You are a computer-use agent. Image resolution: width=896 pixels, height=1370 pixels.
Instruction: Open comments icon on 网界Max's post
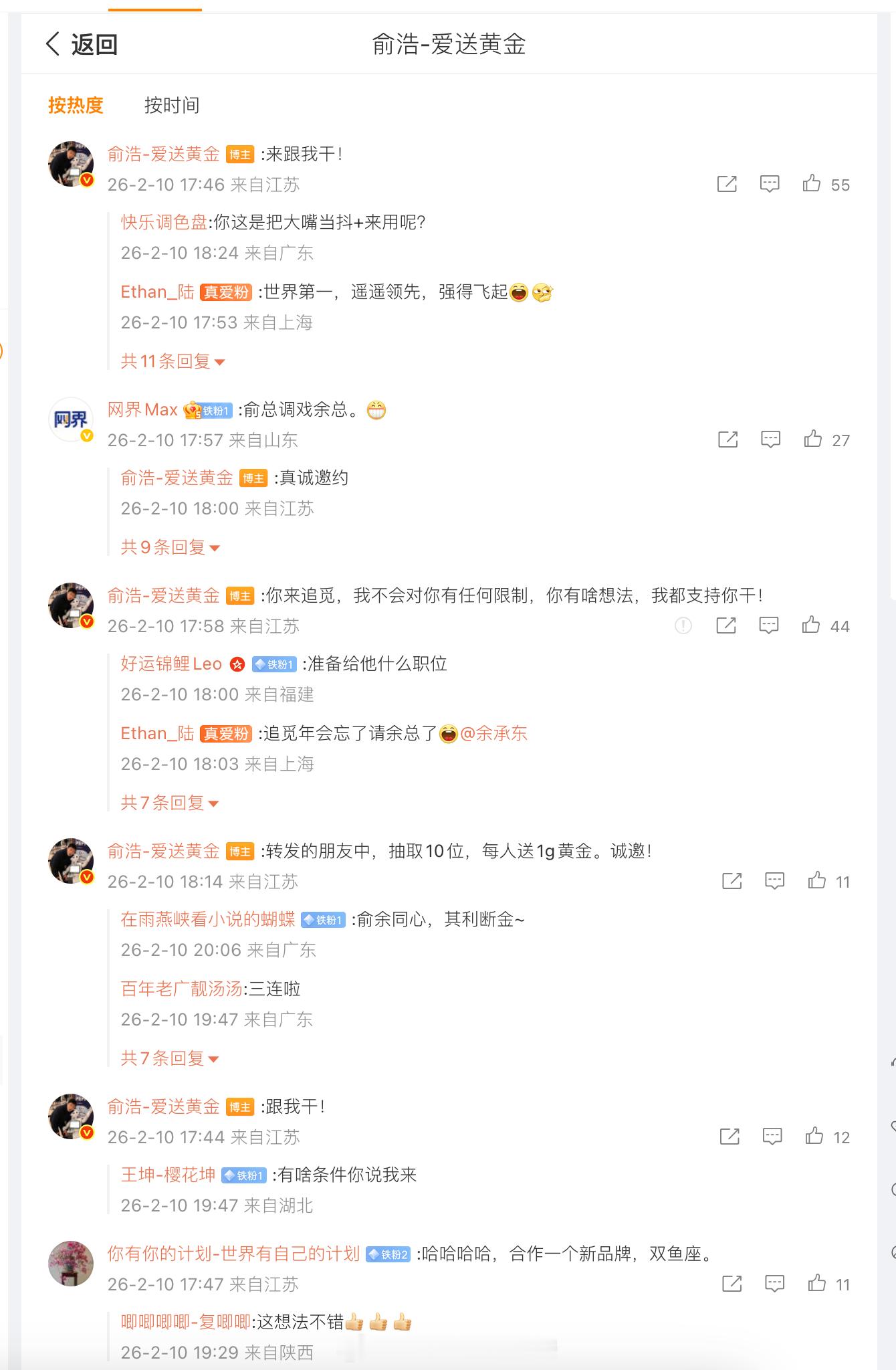tap(770, 439)
